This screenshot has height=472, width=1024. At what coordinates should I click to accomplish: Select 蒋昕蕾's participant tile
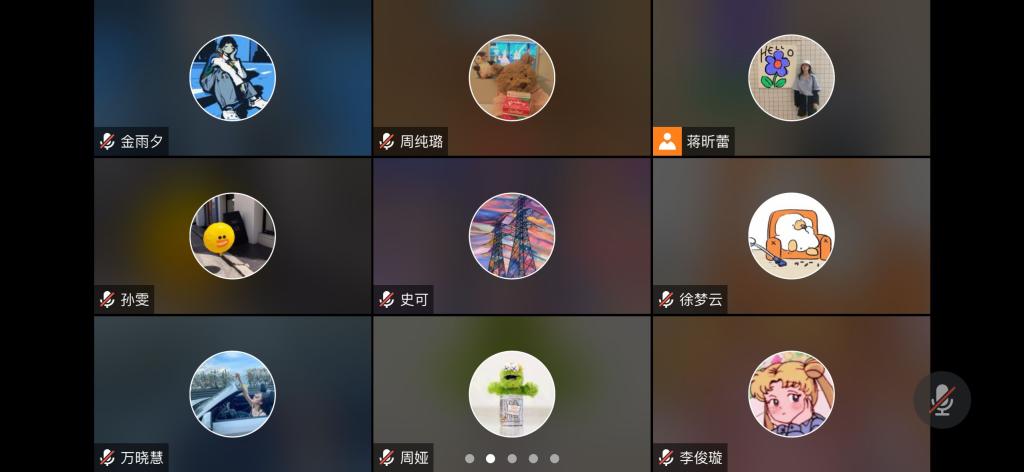click(791, 78)
